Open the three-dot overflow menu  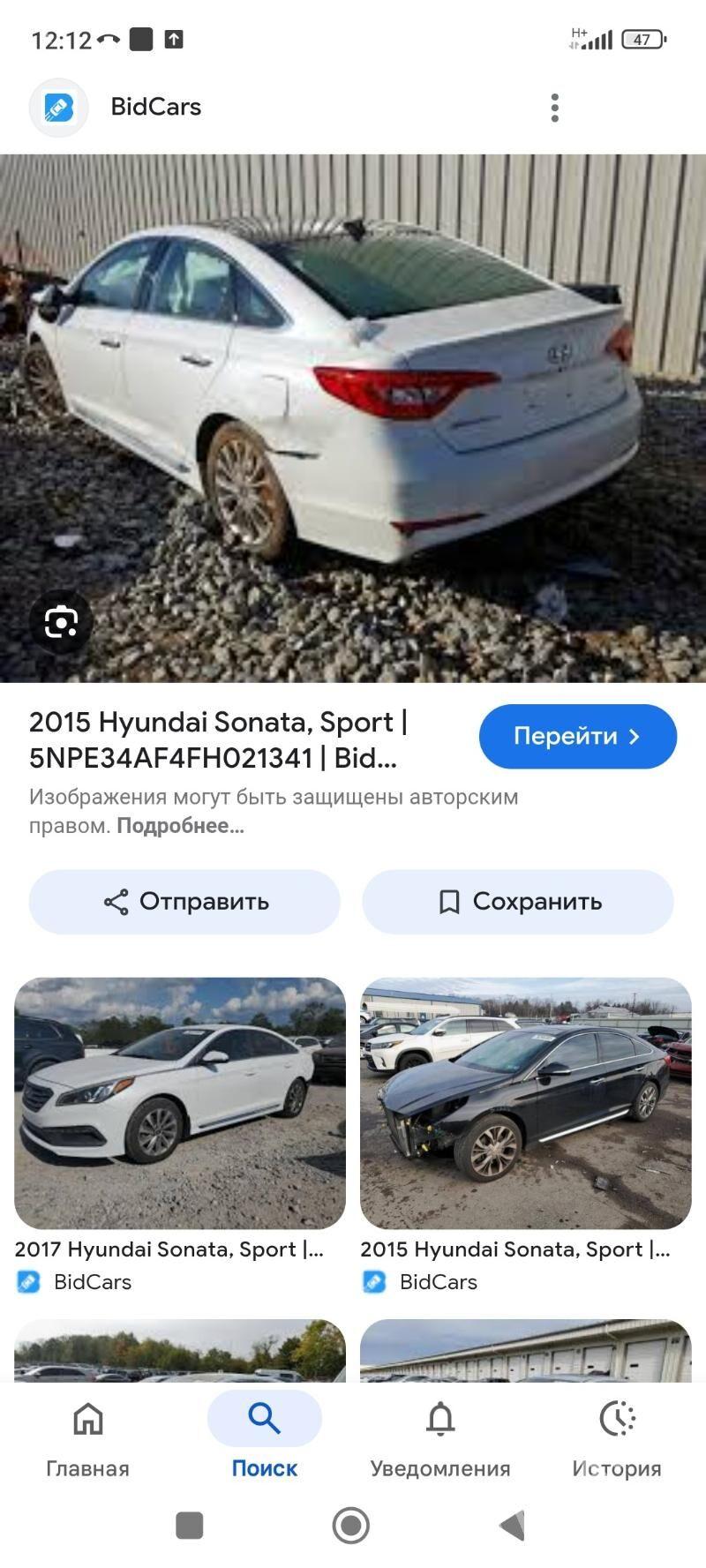[x=554, y=107]
